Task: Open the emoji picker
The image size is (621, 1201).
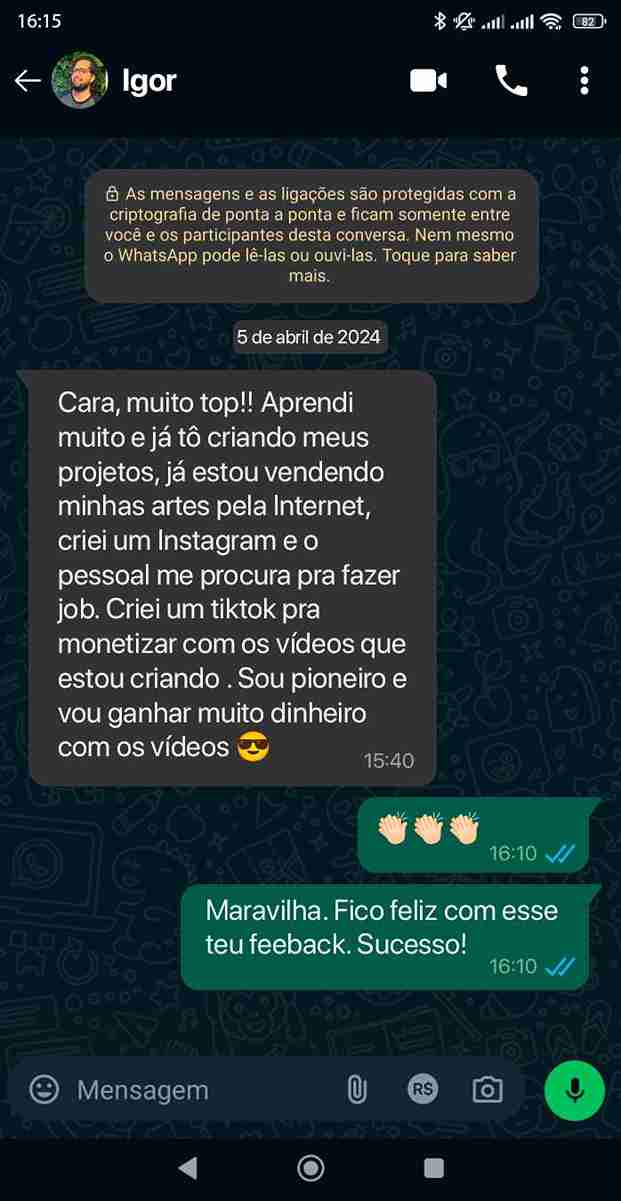Action: point(44,1089)
